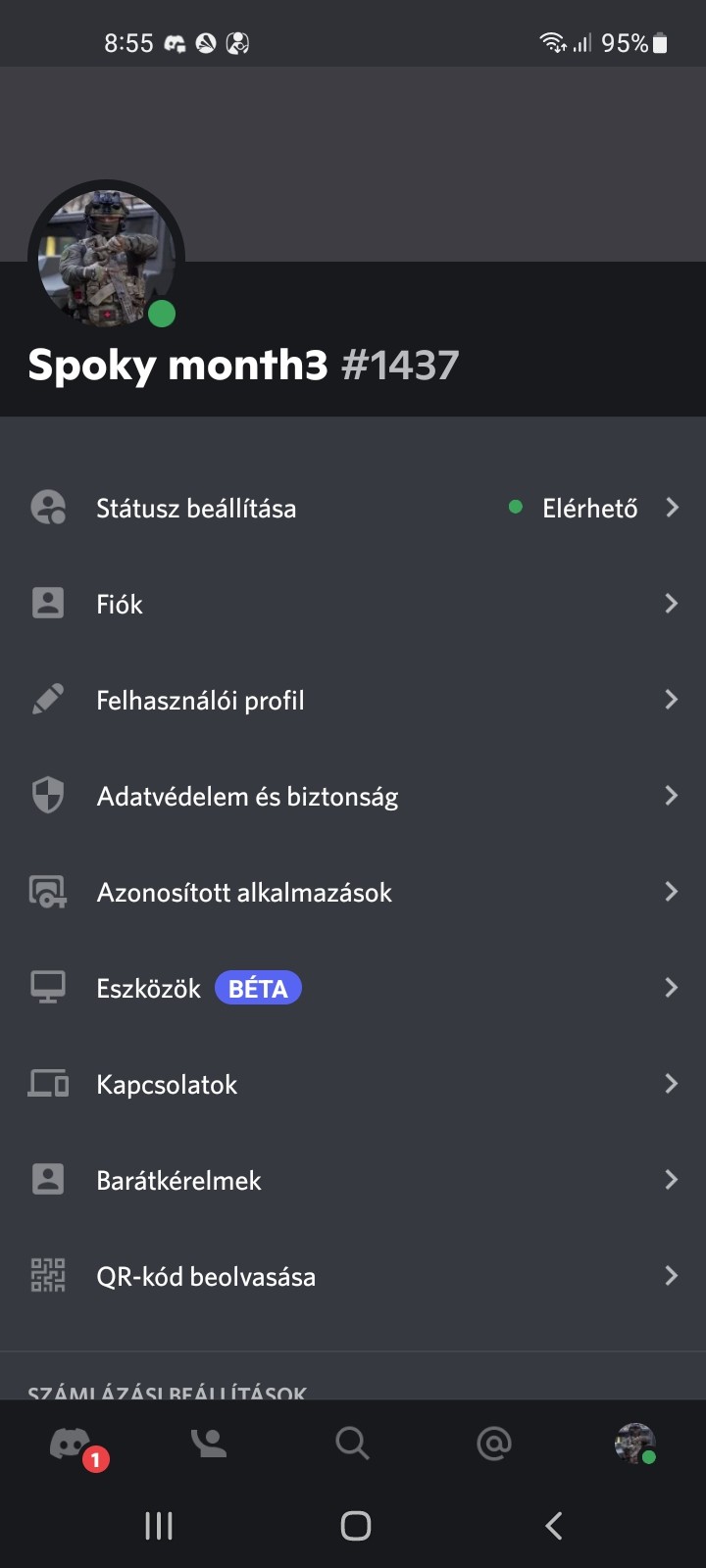Open Adatvédelem és biztonság
This screenshot has height=1568, width=706.
(353, 796)
